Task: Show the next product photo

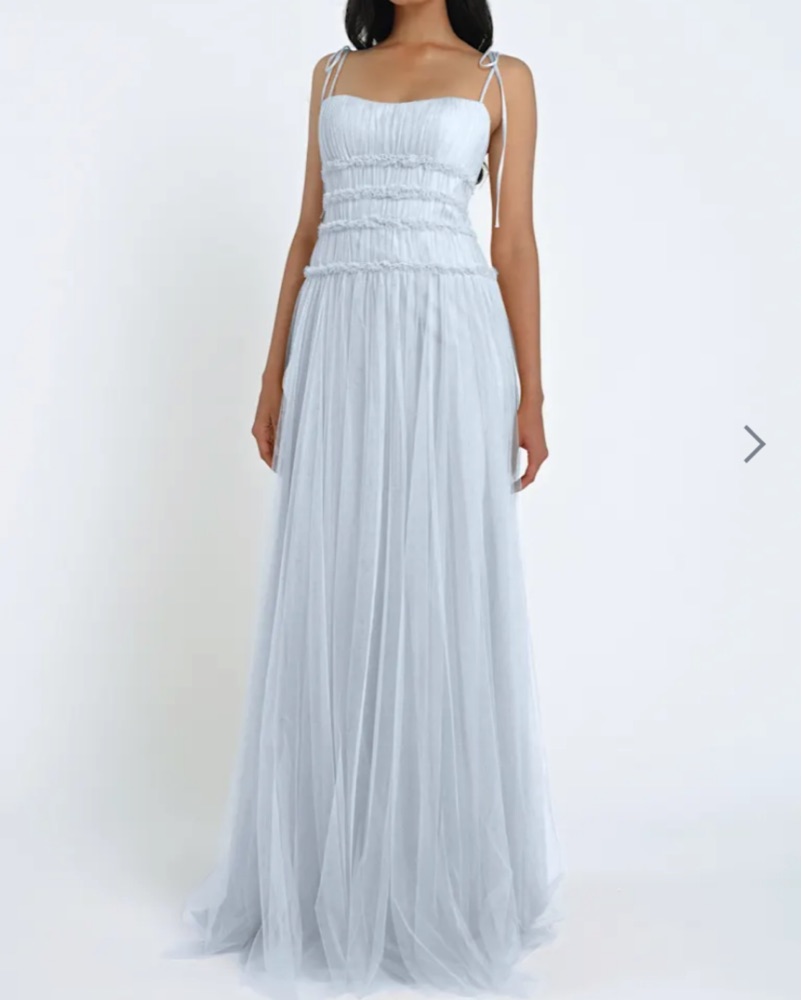Action: [x=754, y=443]
